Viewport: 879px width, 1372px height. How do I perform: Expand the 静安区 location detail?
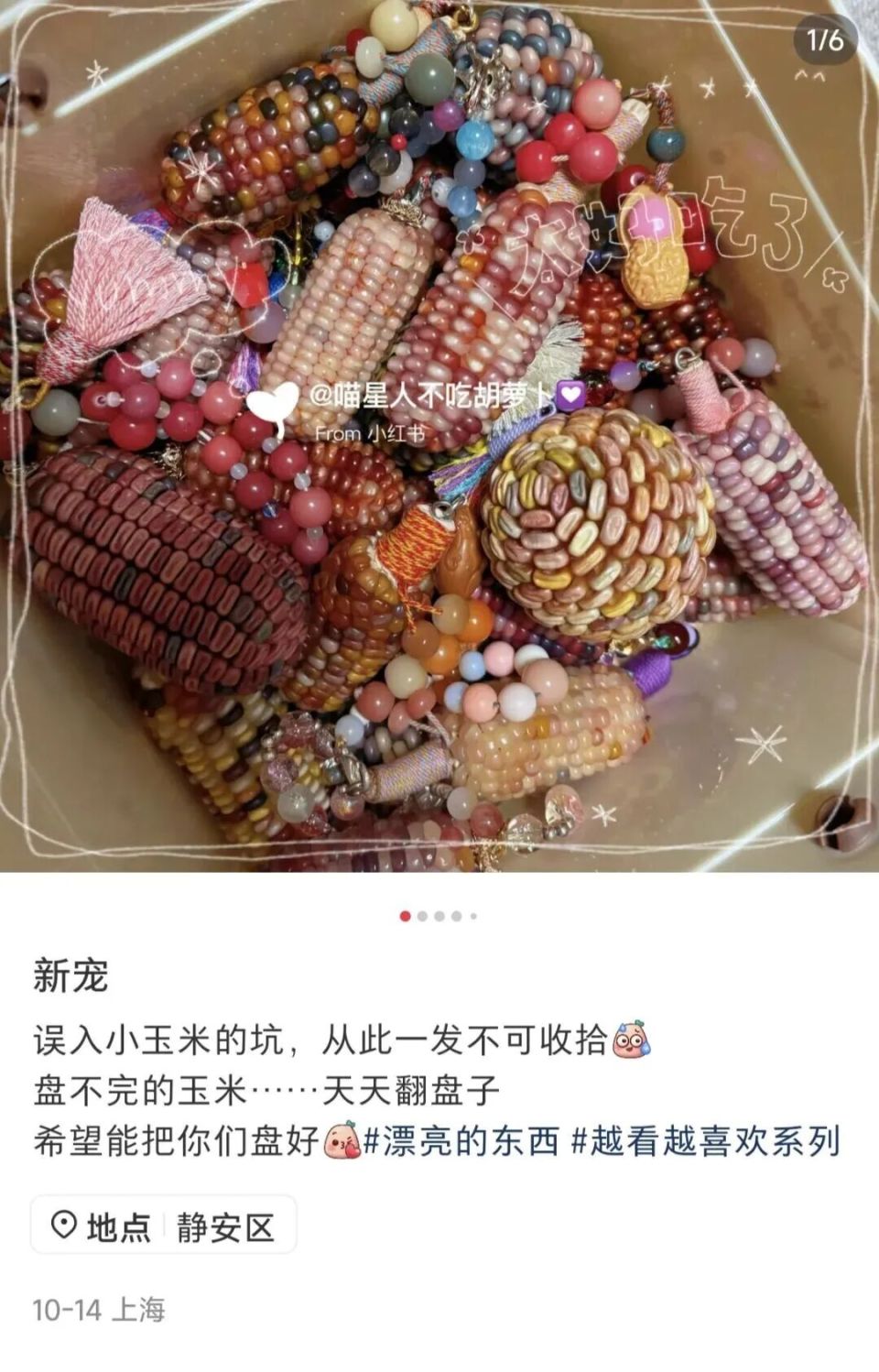[227, 1225]
